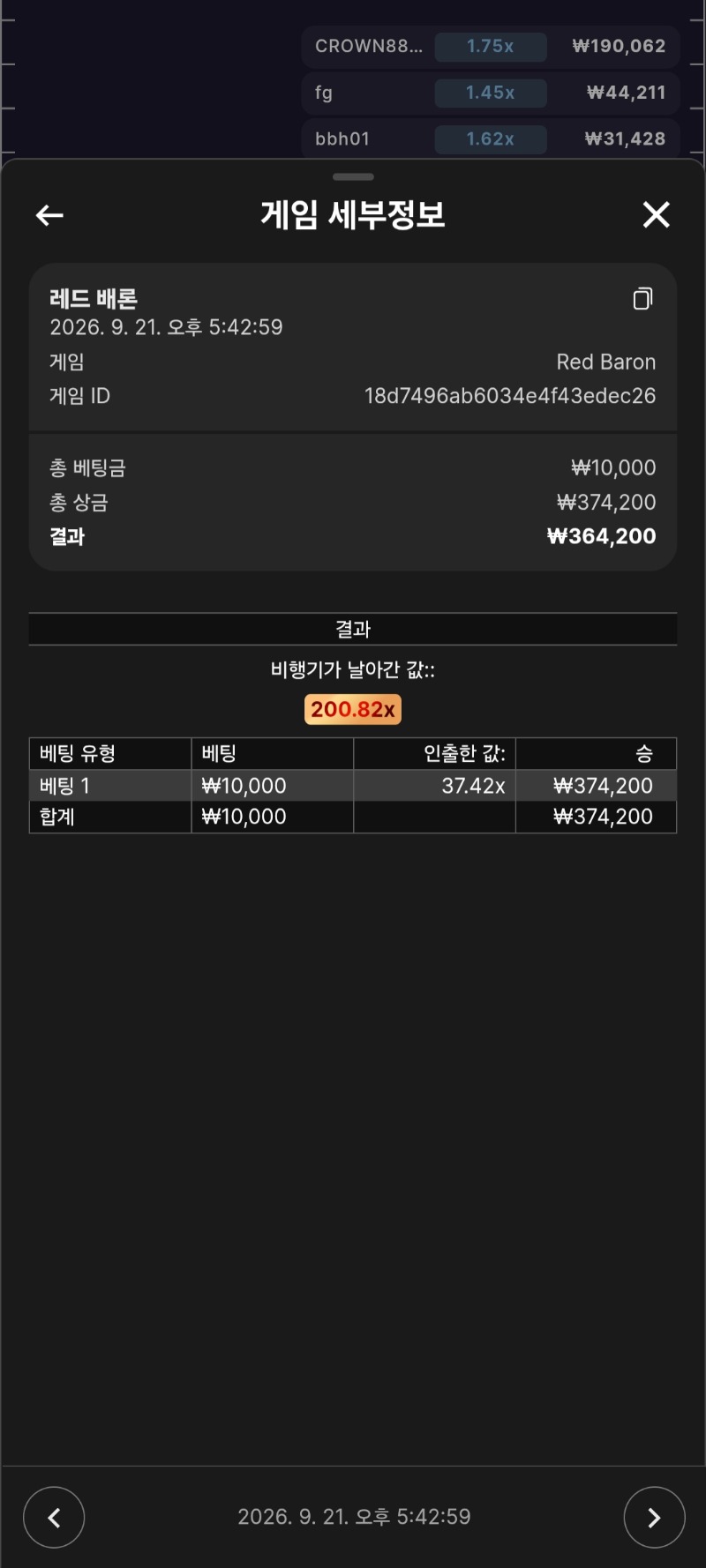The image size is (706, 1568).
Task: Go to the previous game round
Action: click(54, 1517)
